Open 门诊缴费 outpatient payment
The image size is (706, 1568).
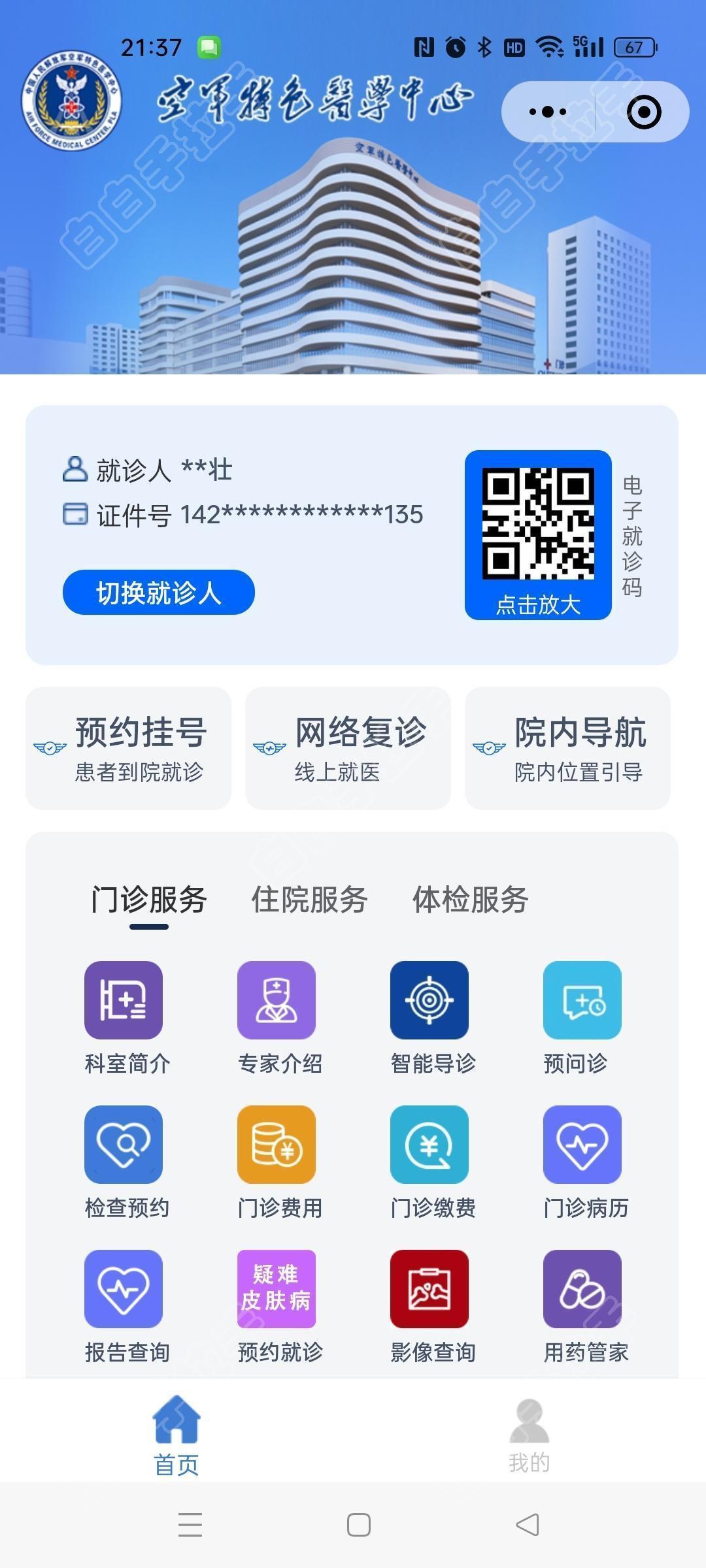point(430,1160)
